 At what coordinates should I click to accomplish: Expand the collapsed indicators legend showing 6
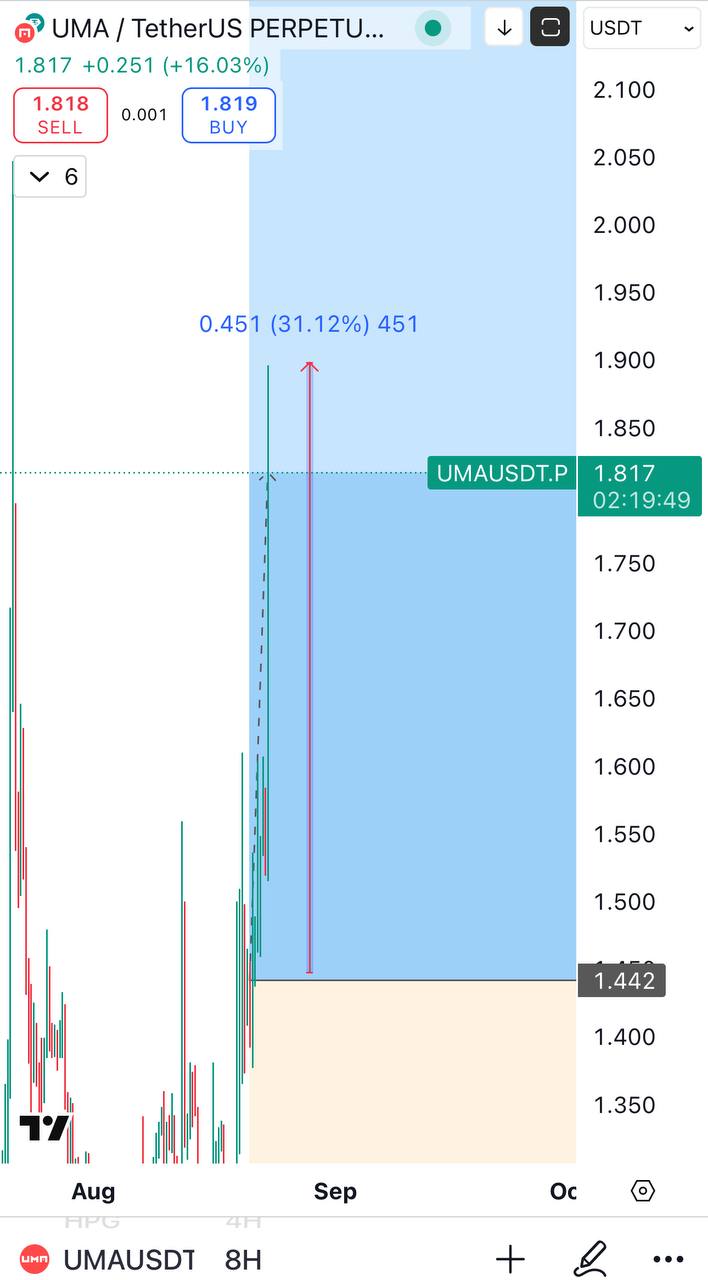50,177
